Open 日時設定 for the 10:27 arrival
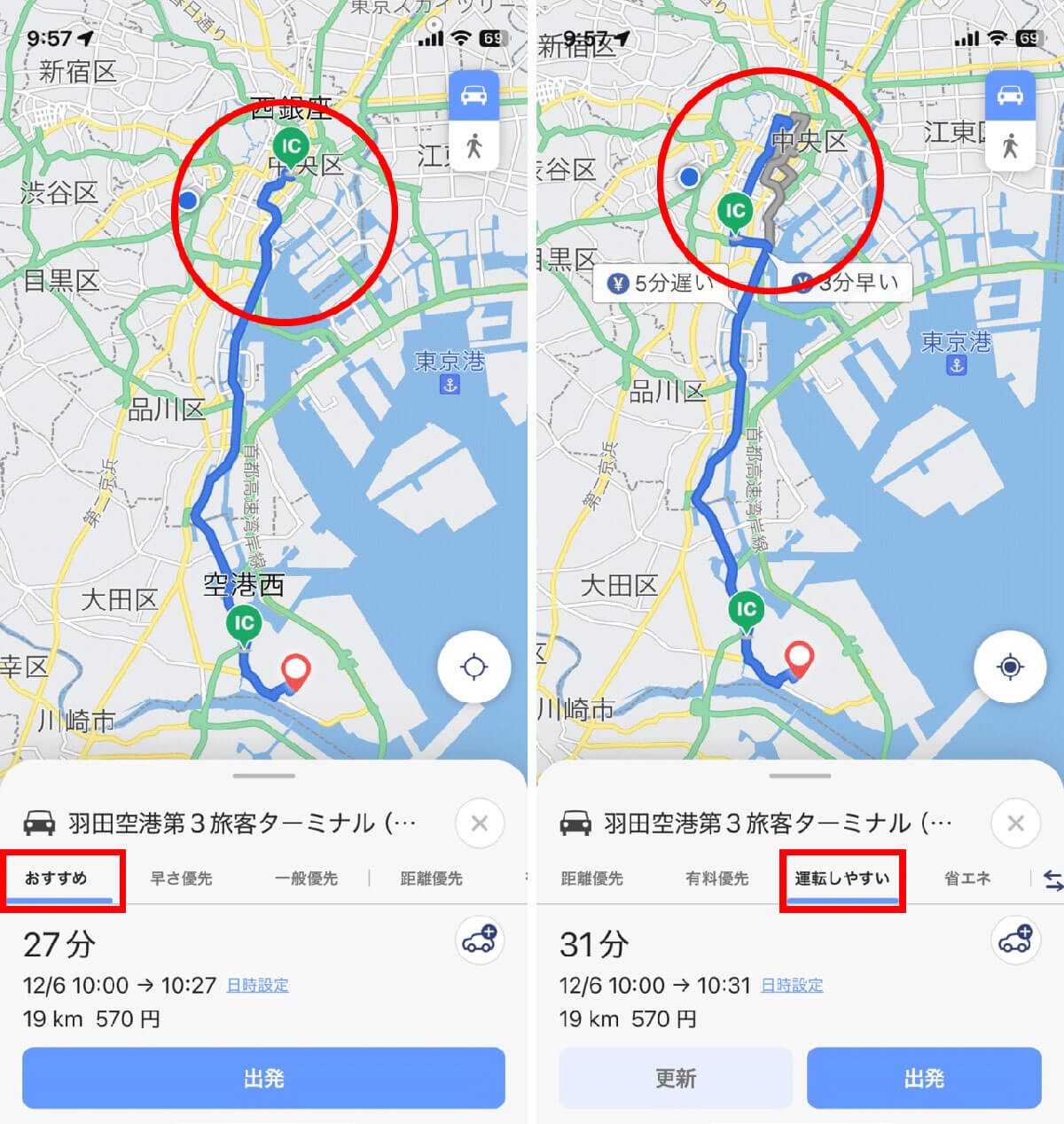Image resolution: width=1064 pixels, height=1124 pixels. (x=257, y=985)
